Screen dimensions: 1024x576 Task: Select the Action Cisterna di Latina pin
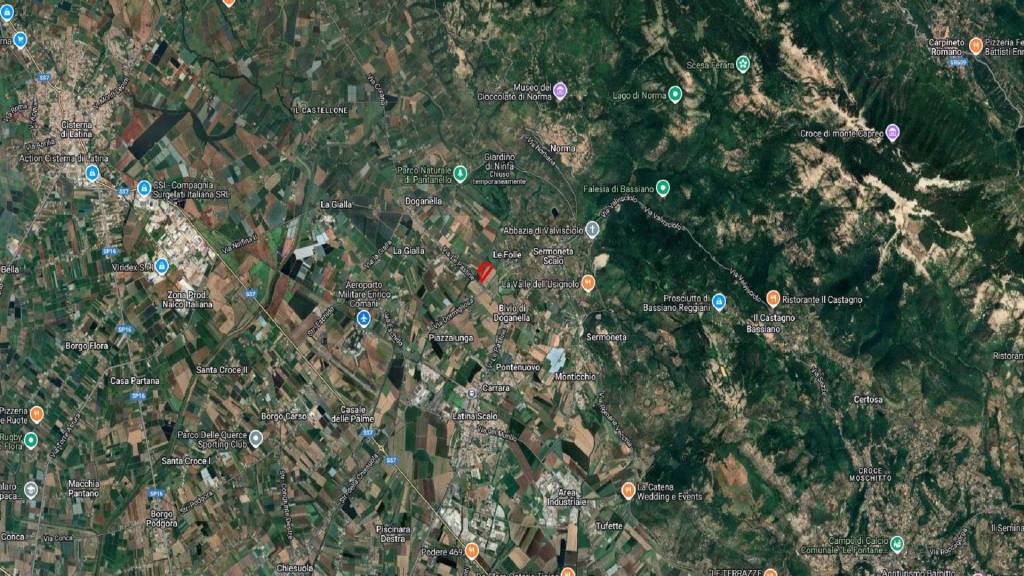coord(92,173)
